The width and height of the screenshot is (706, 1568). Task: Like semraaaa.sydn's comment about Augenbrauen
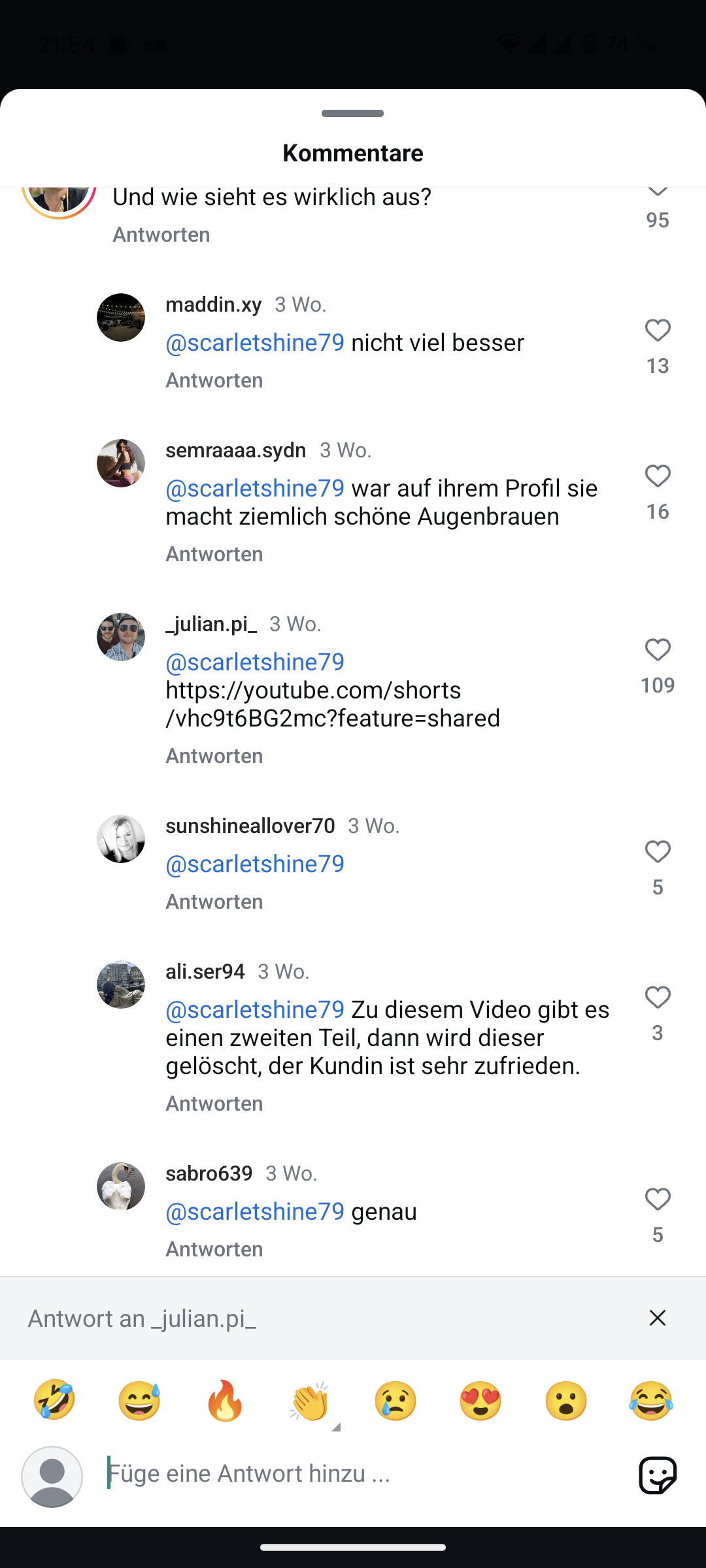657,477
